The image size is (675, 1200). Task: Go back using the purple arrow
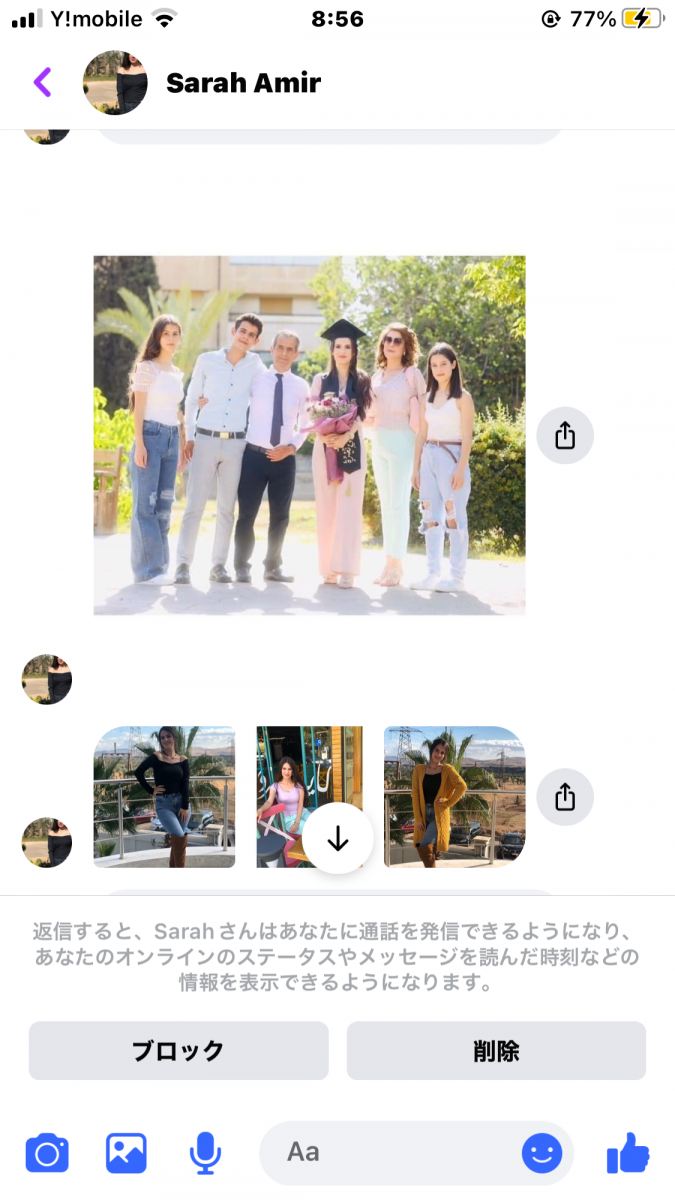pyautogui.click(x=42, y=82)
